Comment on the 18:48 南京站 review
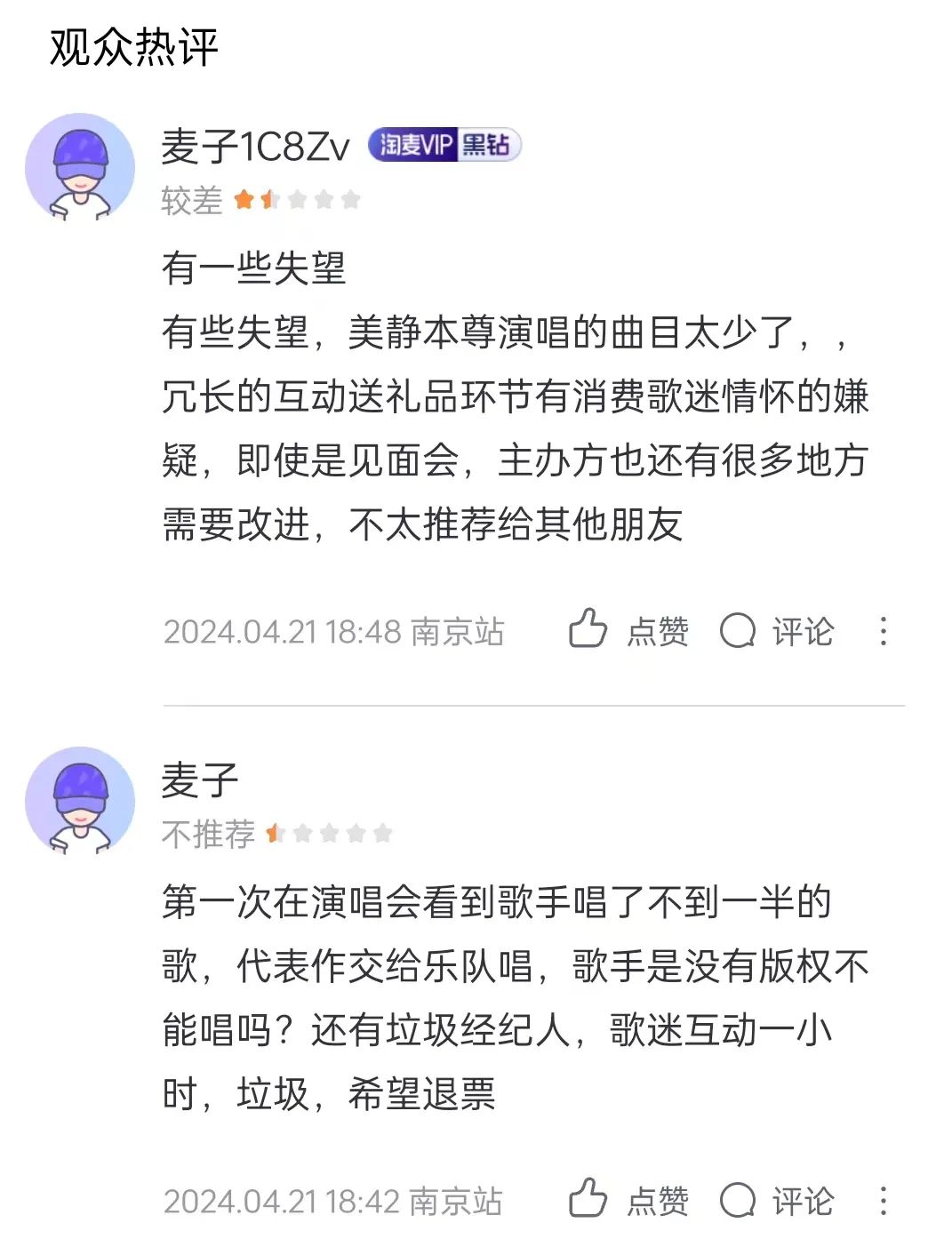Image resolution: width=952 pixels, height=1255 pixels. 776,631
